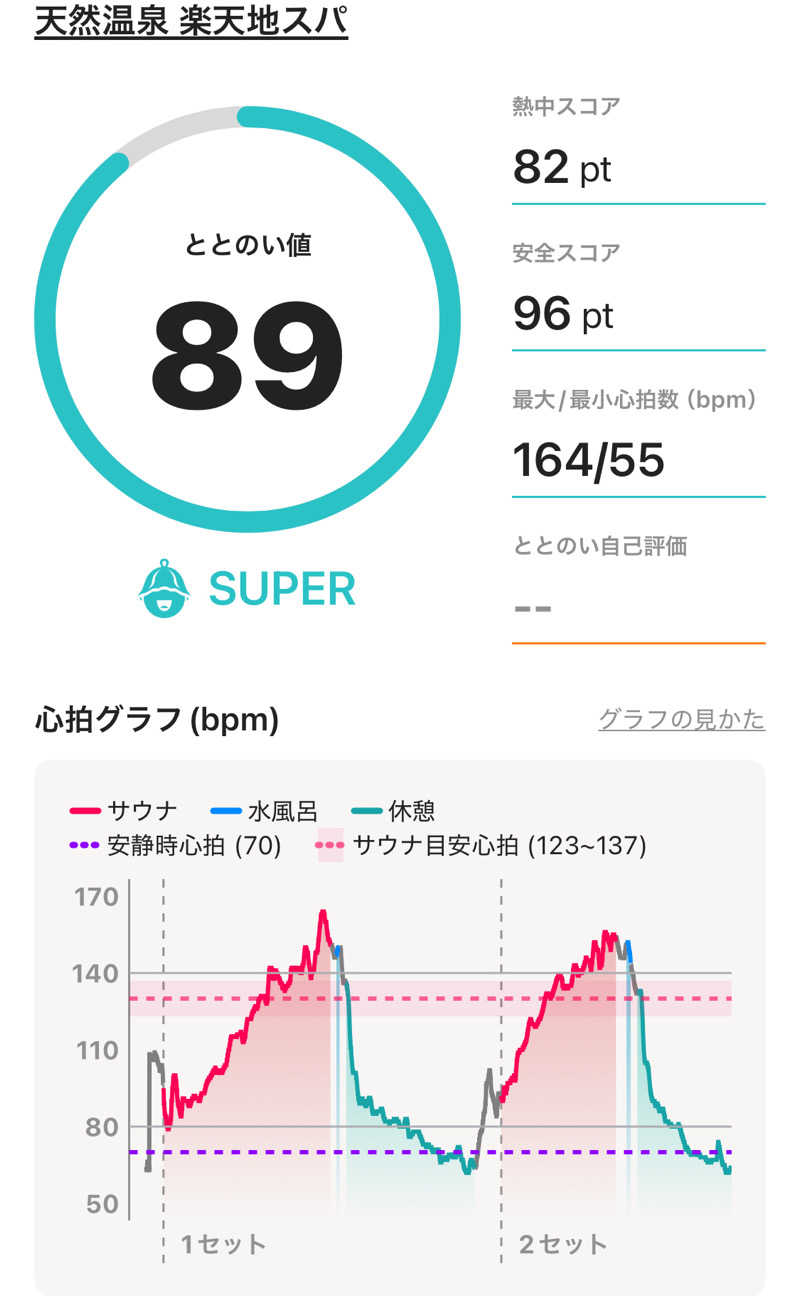Set the ととのい自己評価 self-rating field

click(637, 606)
